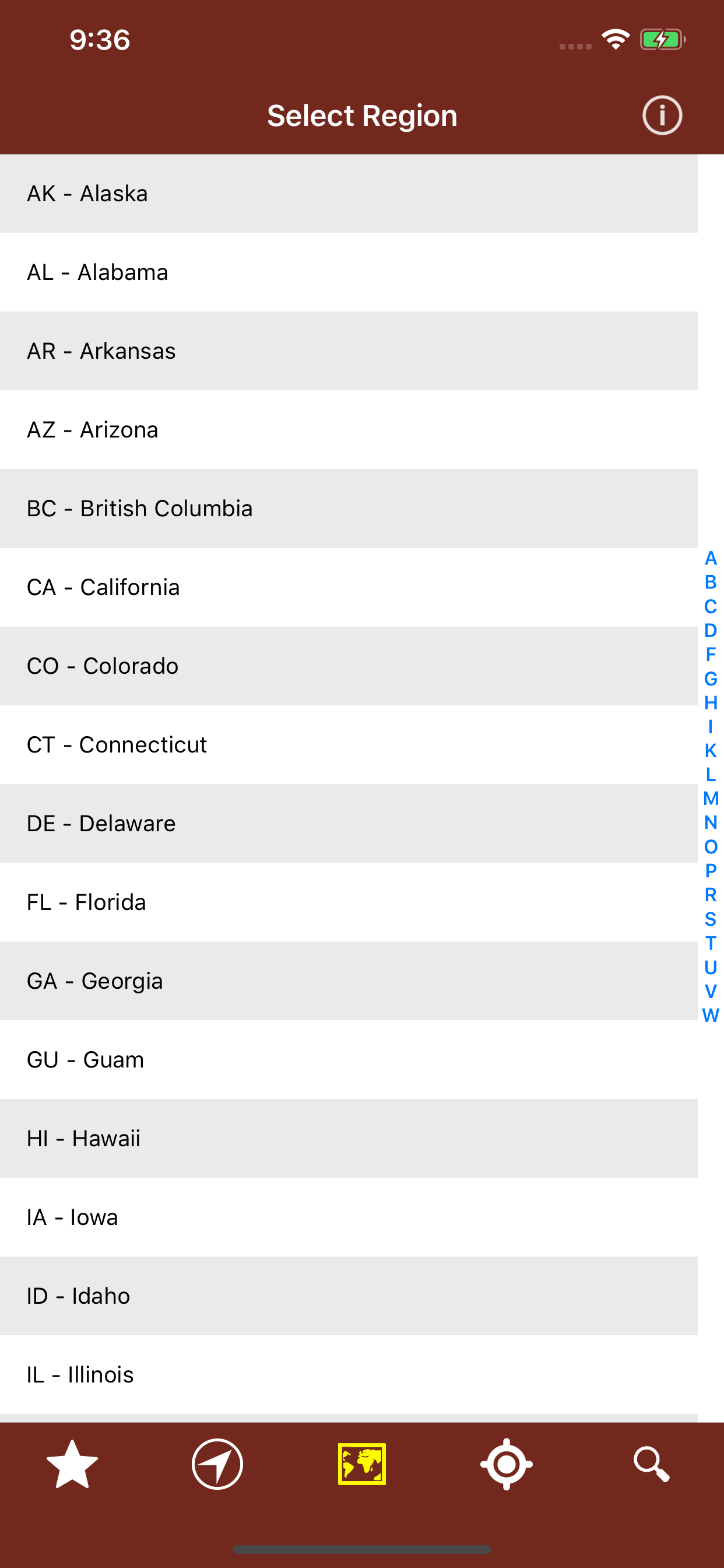Tap the world map tab
Viewport: 724px width, 1568px height.
(x=362, y=1464)
